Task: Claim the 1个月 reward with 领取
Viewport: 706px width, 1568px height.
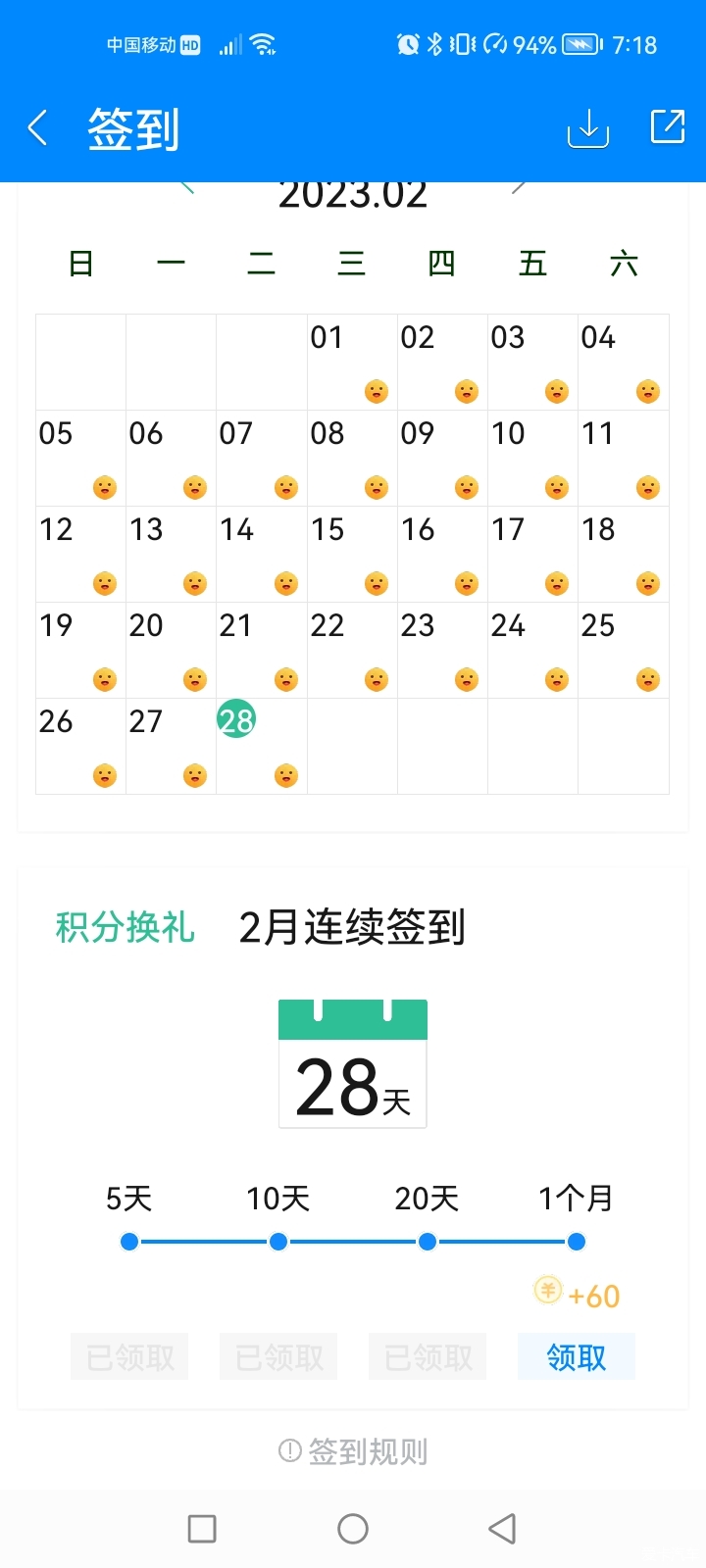Action: (577, 1356)
